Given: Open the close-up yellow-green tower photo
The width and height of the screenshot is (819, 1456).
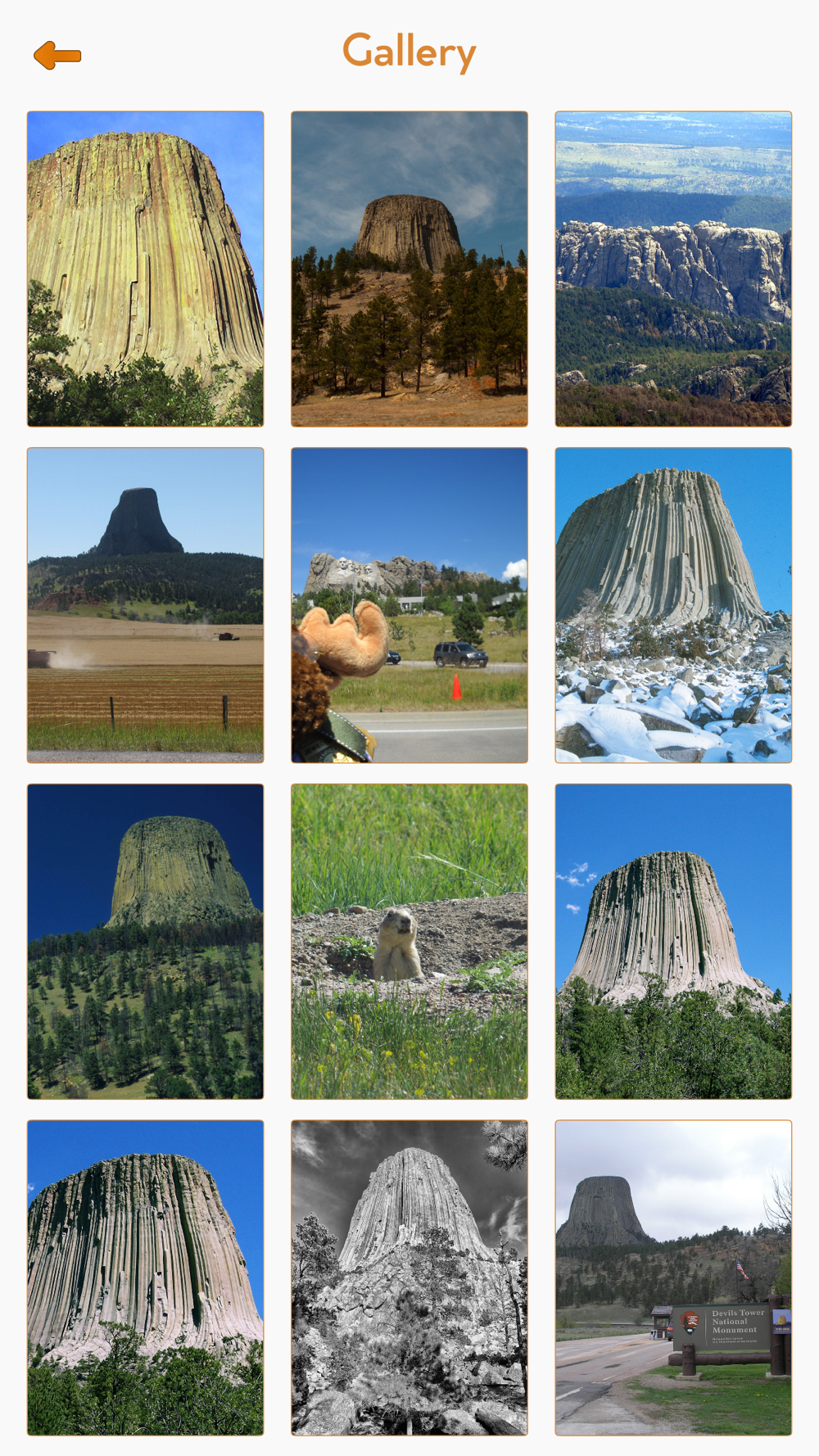Looking at the screenshot, I should point(146,269).
